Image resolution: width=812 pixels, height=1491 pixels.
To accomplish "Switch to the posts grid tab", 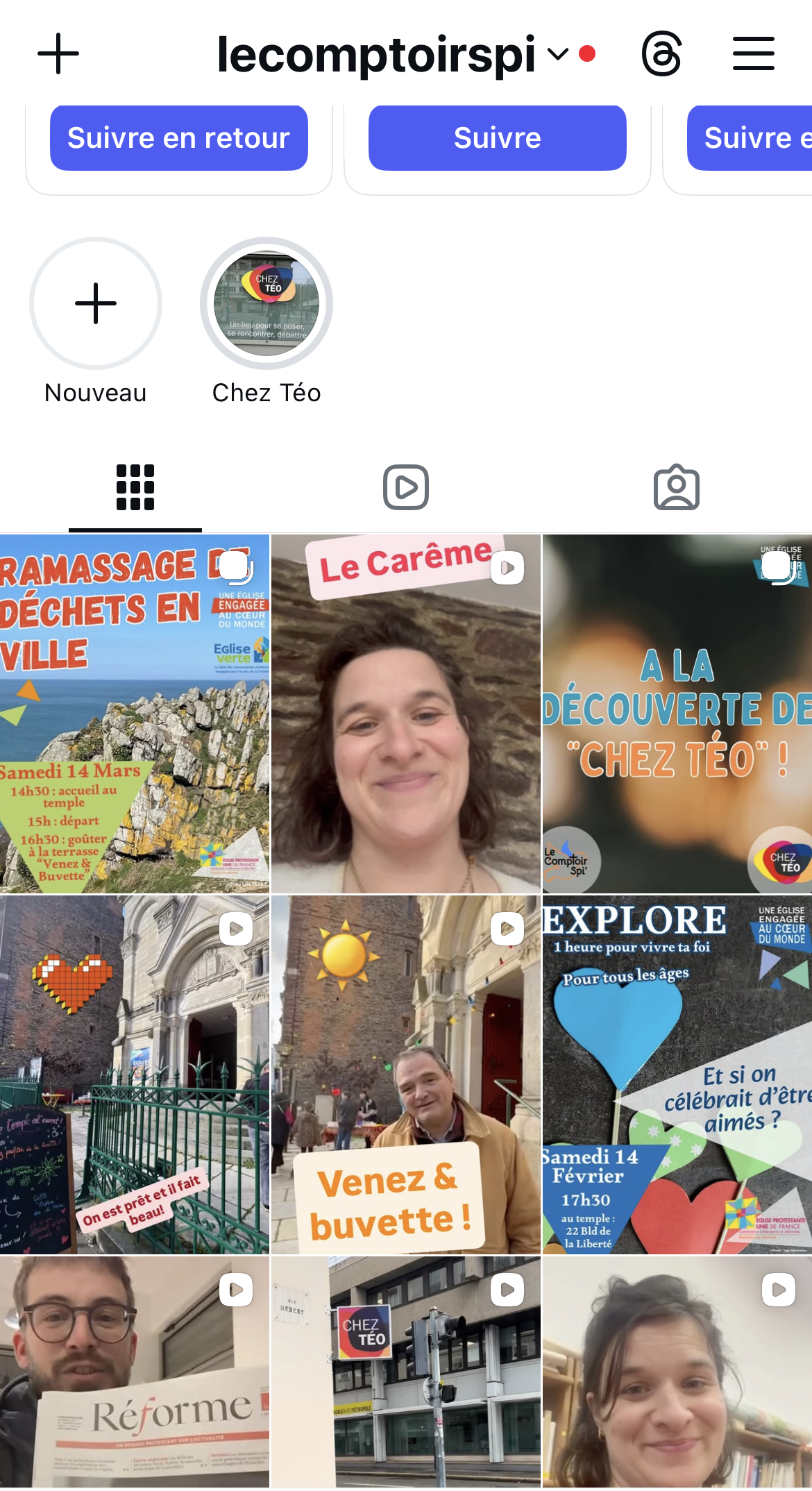I will pyautogui.click(x=135, y=487).
